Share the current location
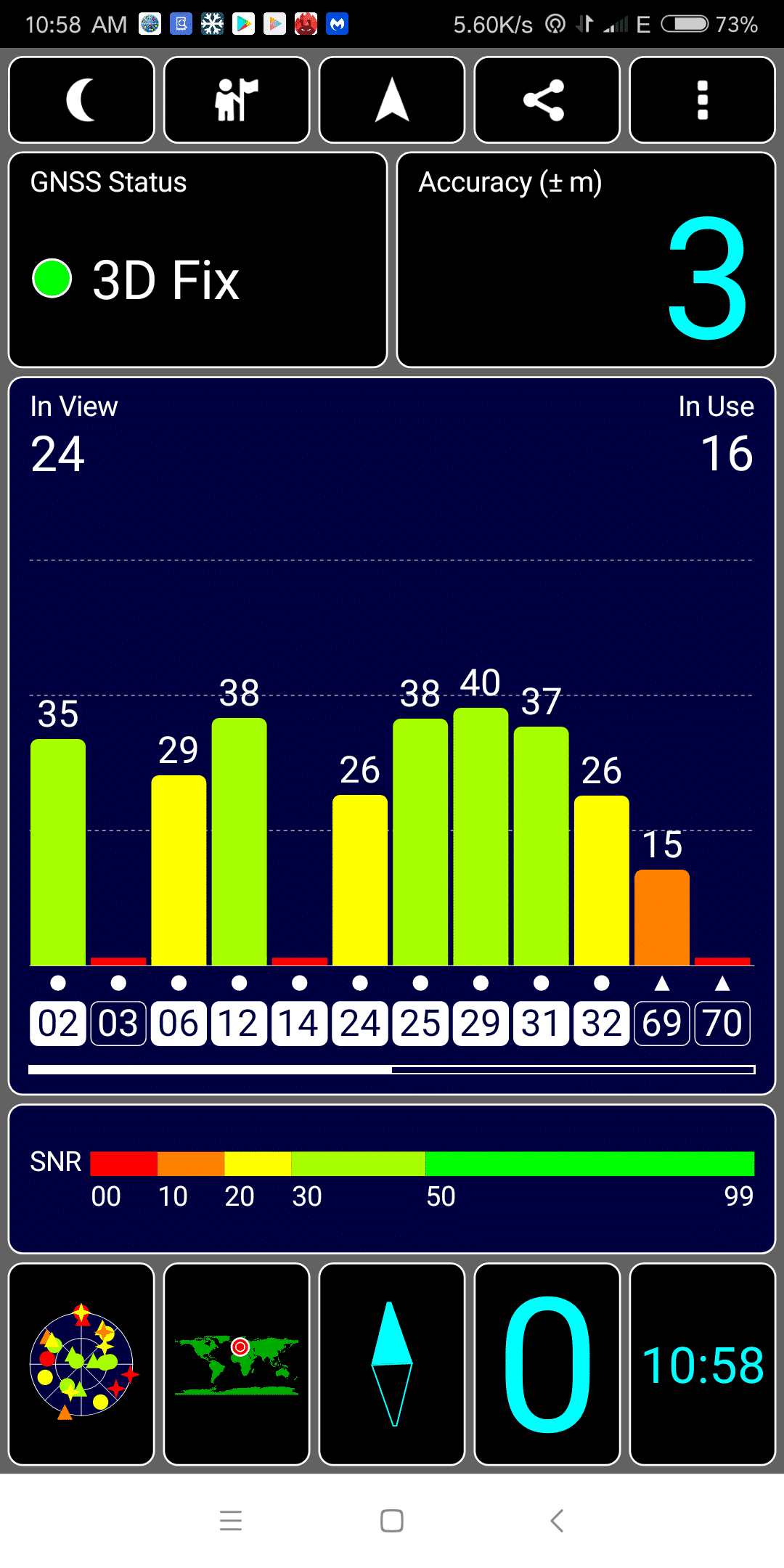Screen dimensions: 784x1568 [547, 100]
